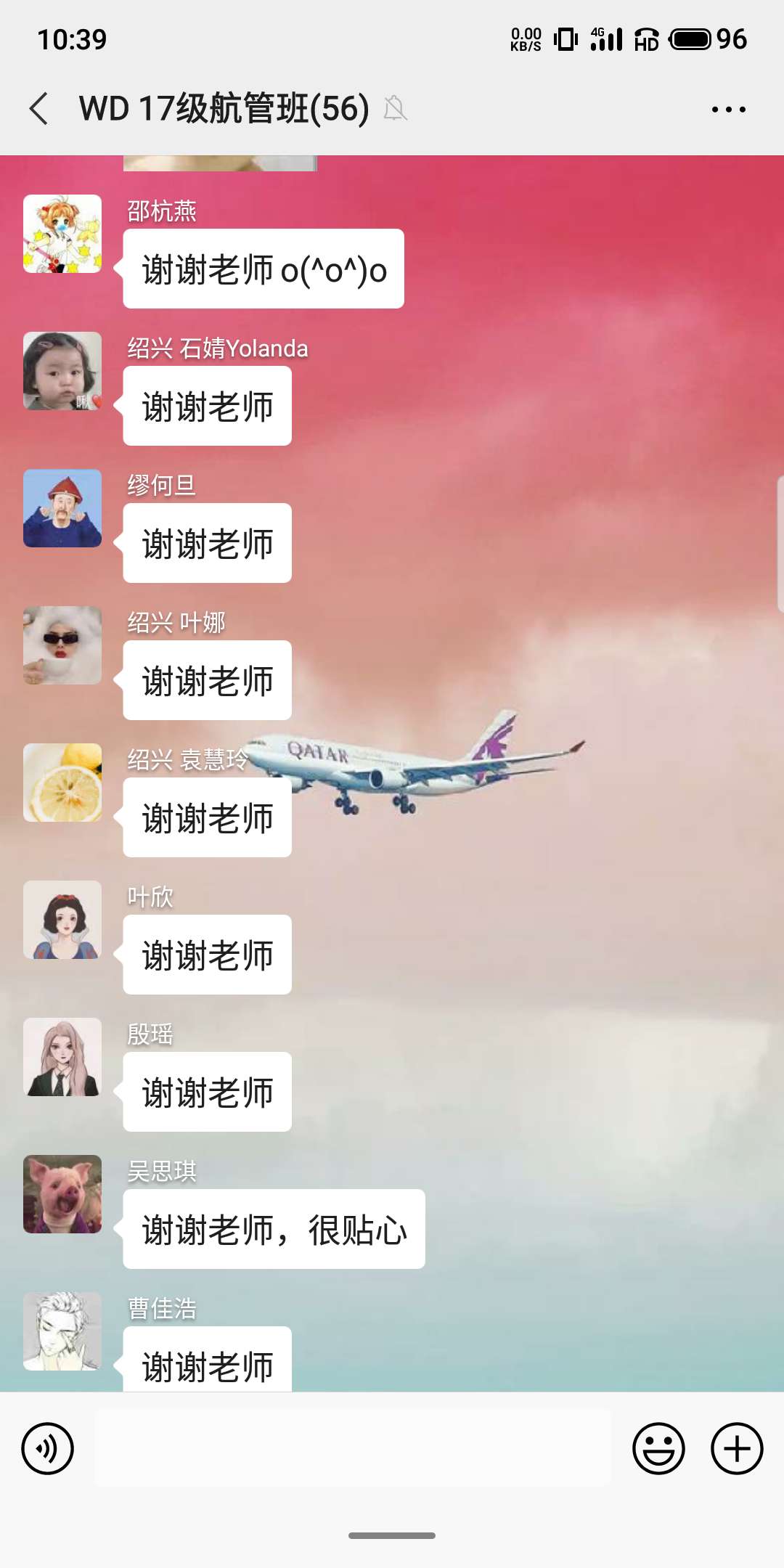The height and width of the screenshot is (1568, 784).
Task: Tap 吴思琪's pig avatar
Action: click(x=62, y=1194)
